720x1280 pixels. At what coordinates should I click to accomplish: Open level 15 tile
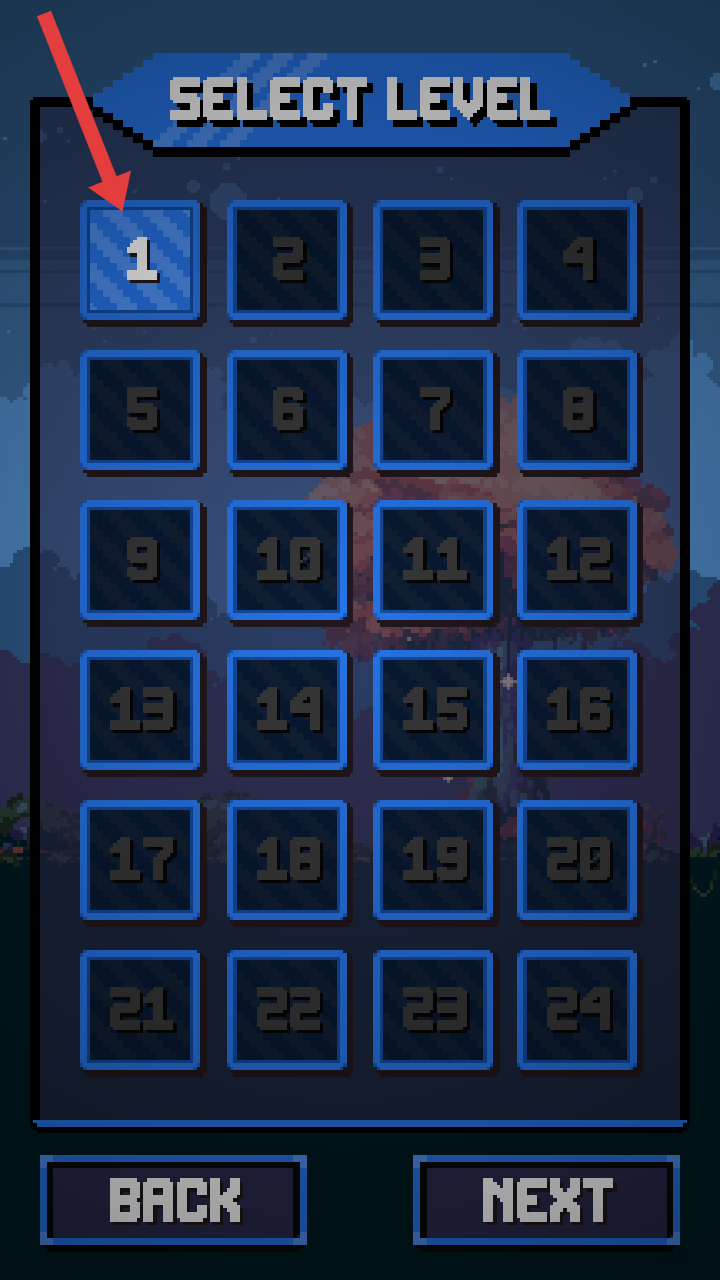tap(434, 710)
